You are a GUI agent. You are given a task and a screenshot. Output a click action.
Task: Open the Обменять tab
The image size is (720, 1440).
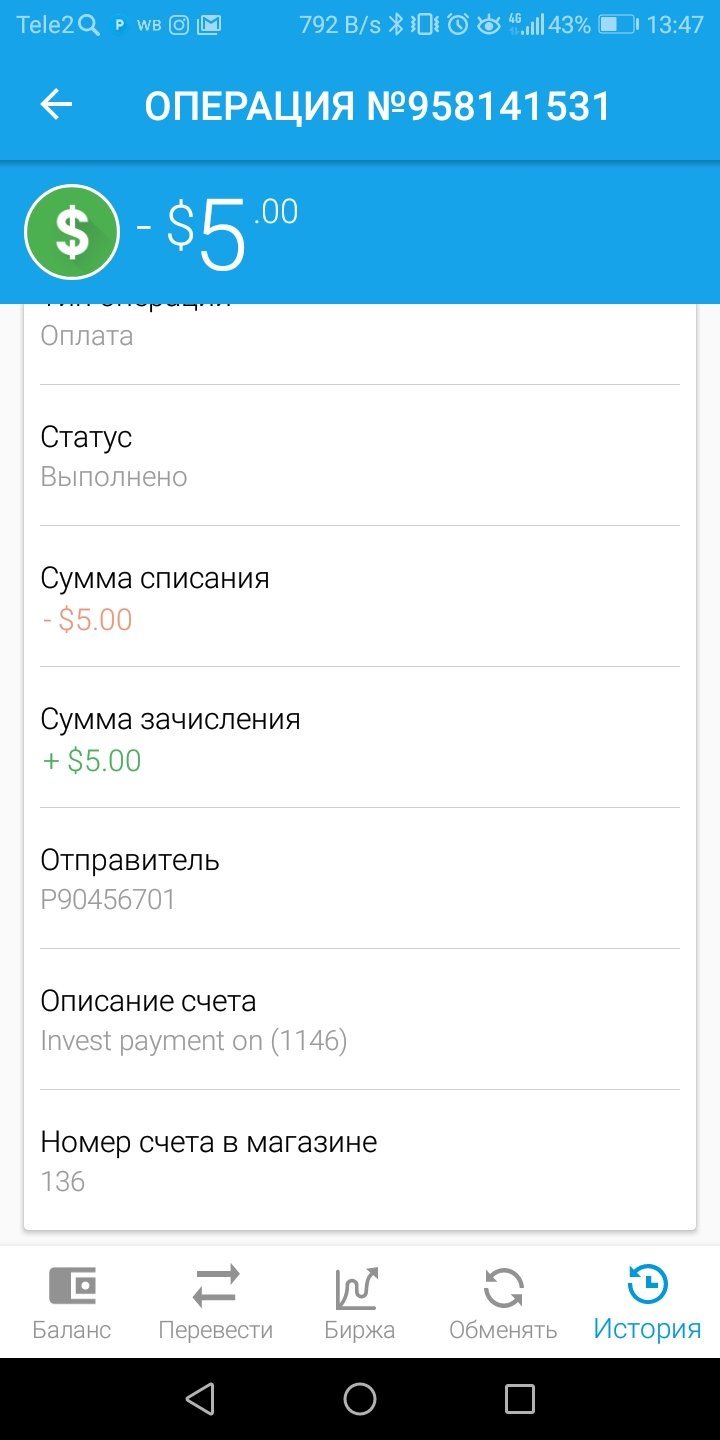[503, 1302]
